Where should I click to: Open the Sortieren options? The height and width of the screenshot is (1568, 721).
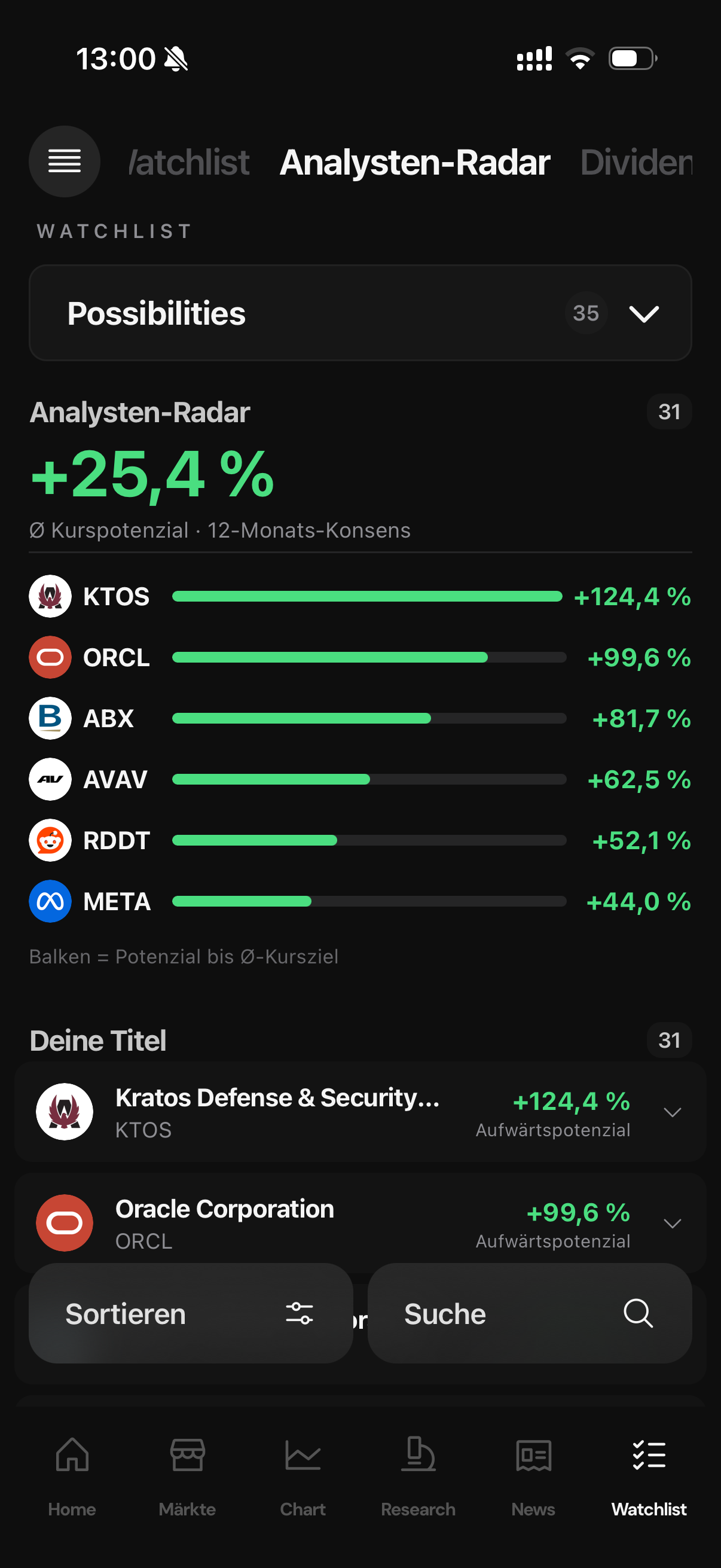click(x=191, y=1313)
